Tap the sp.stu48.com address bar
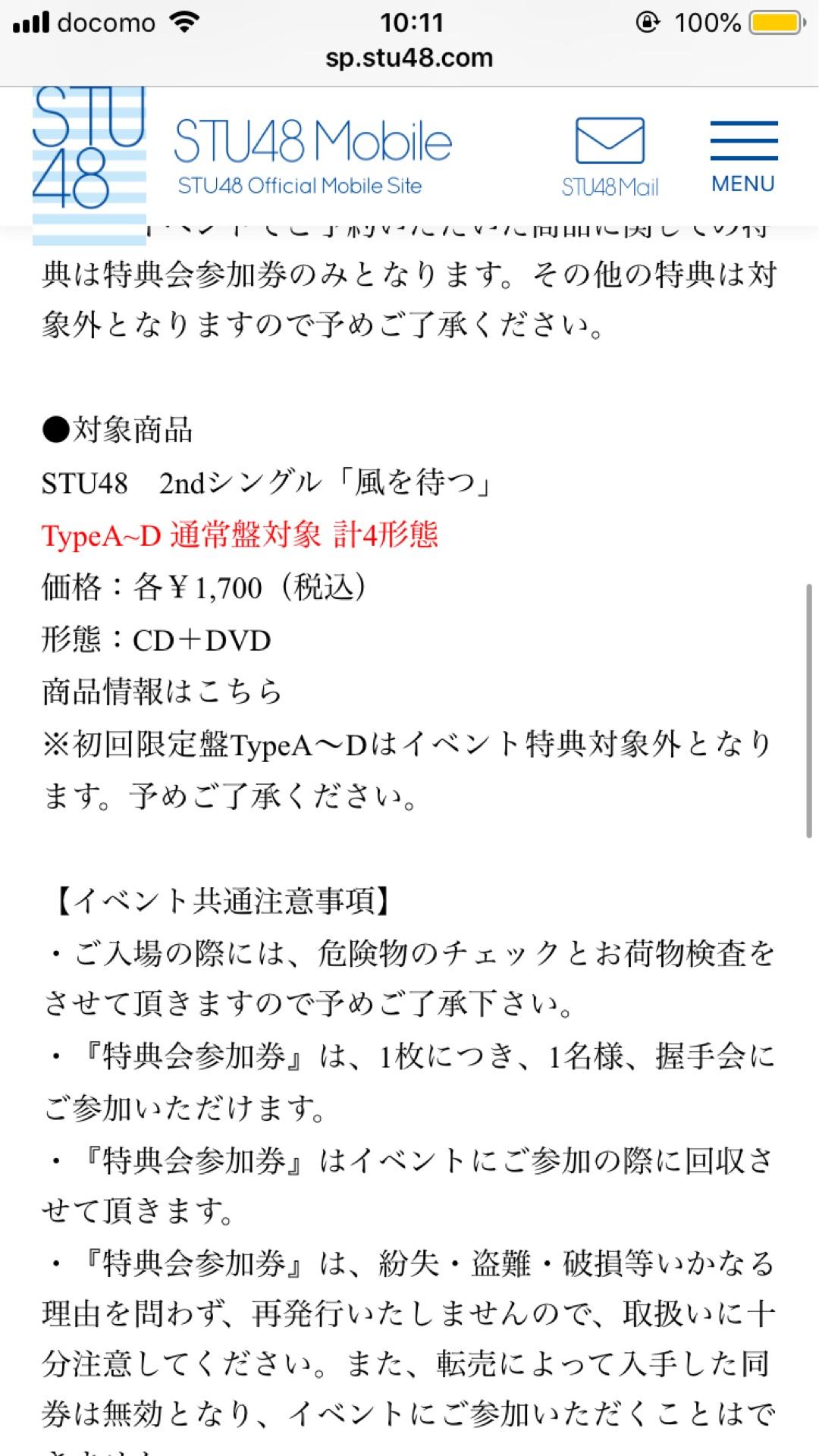Viewport: 819px width, 1456px height. [x=409, y=58]
